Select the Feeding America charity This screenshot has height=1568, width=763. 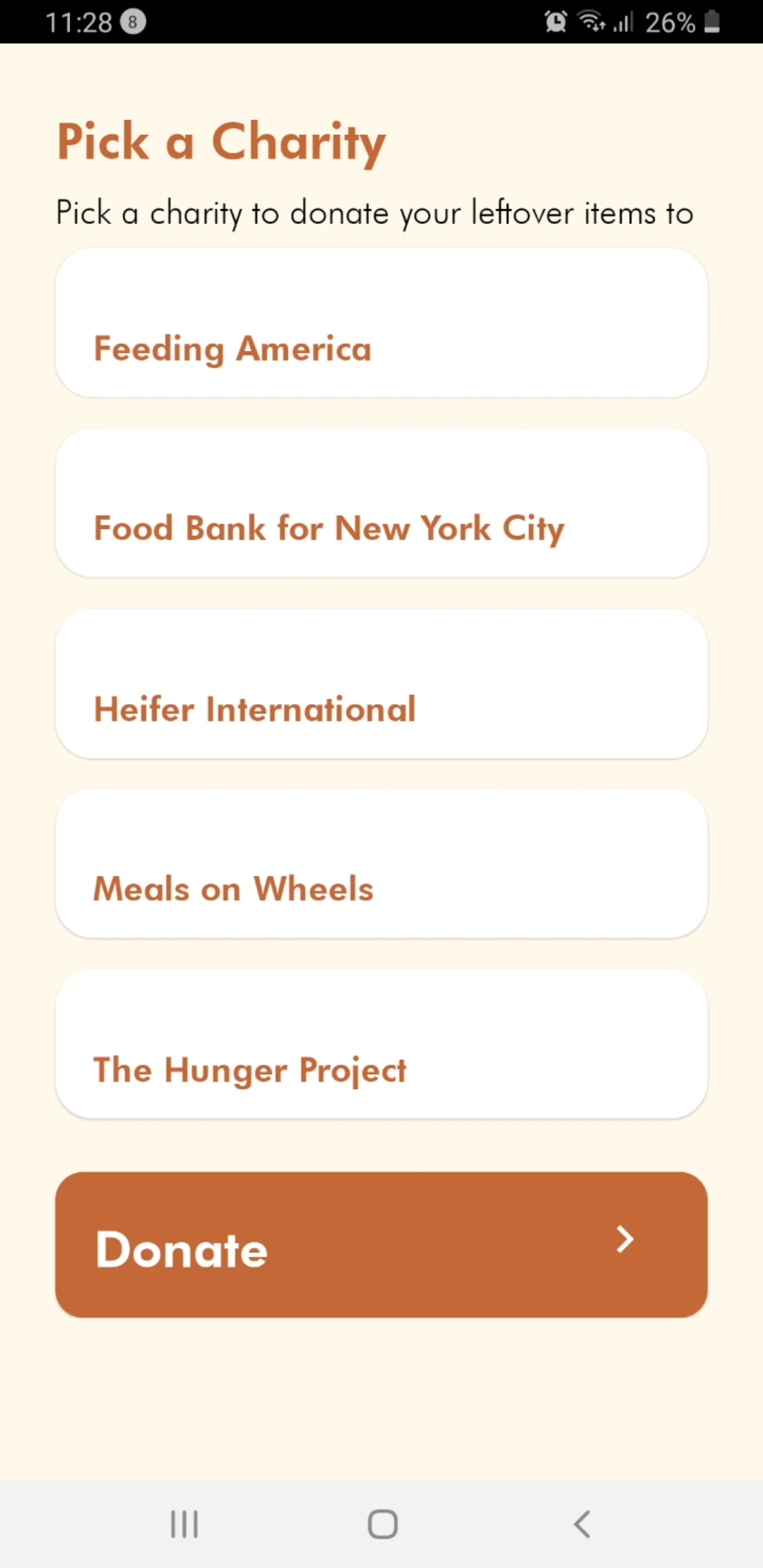pos(381,323)
